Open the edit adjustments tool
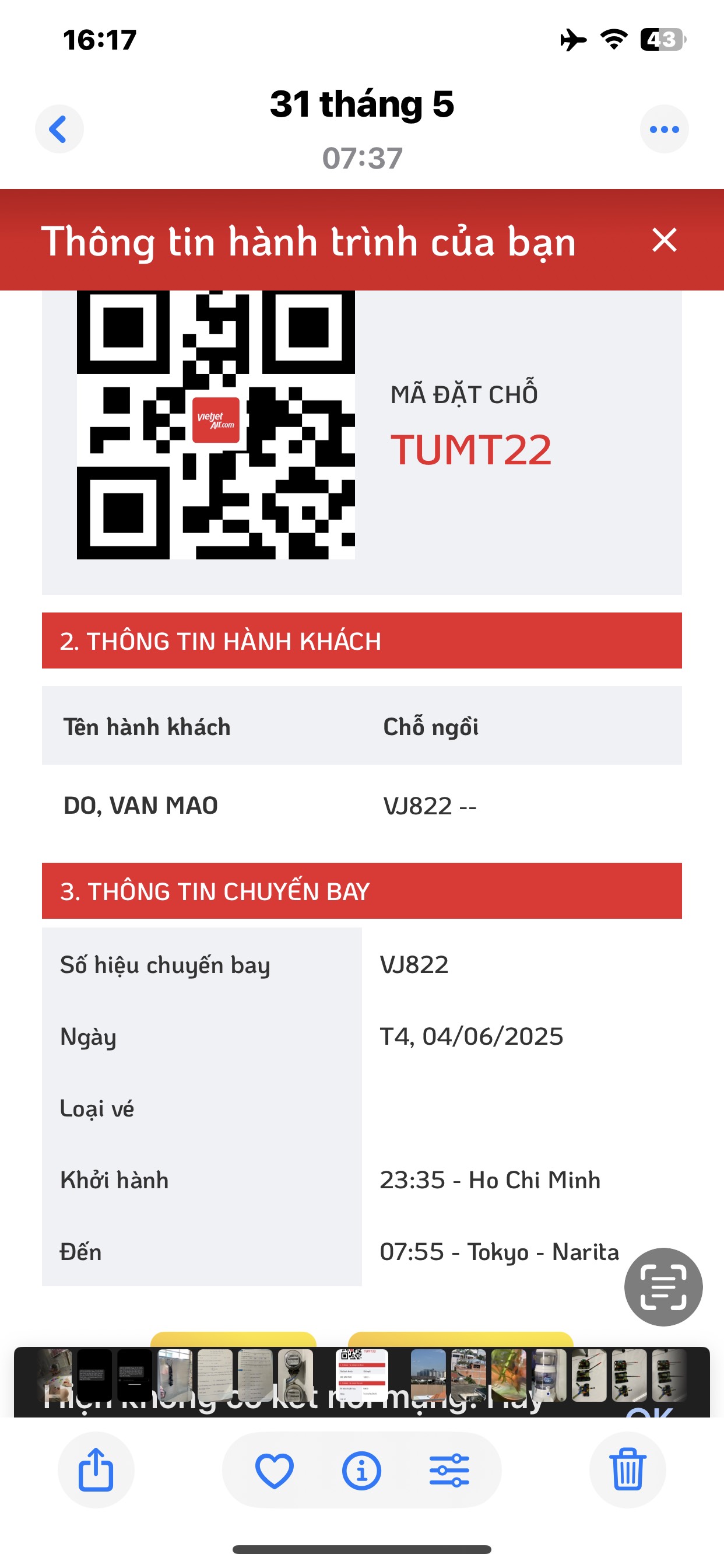This screenshot has width=724, height=1568. tap(449, 1471)
